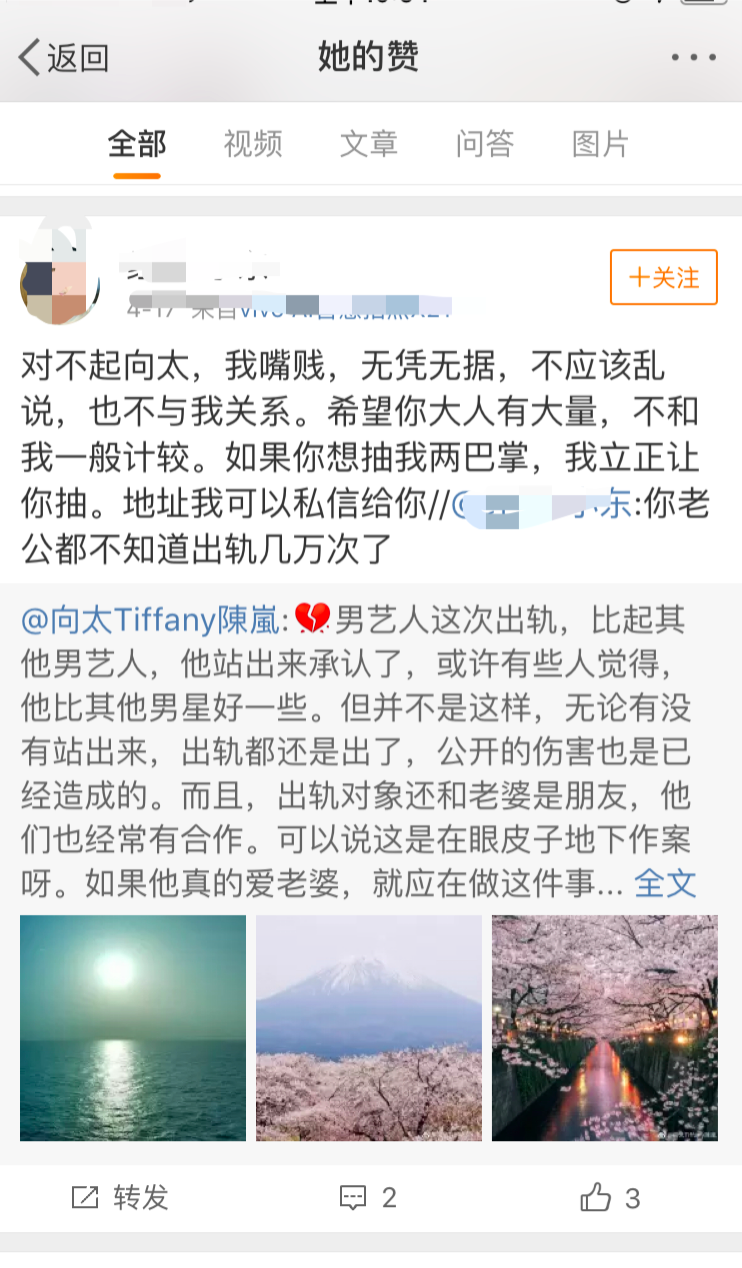This screenshot has height=1268, width=742.
Task: Repost this post with 转发
Action: (122, 1197)
